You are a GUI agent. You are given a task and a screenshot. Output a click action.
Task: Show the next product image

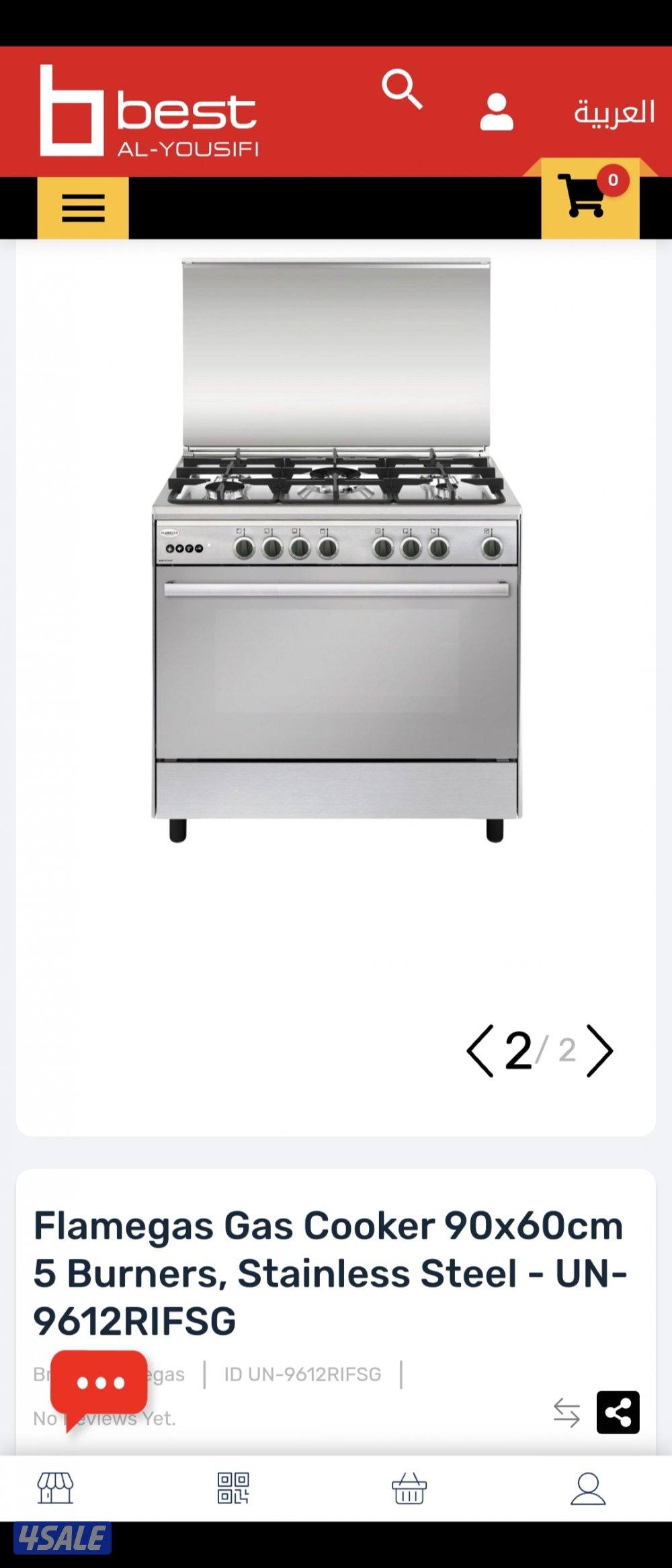[x=599, y=1050]
